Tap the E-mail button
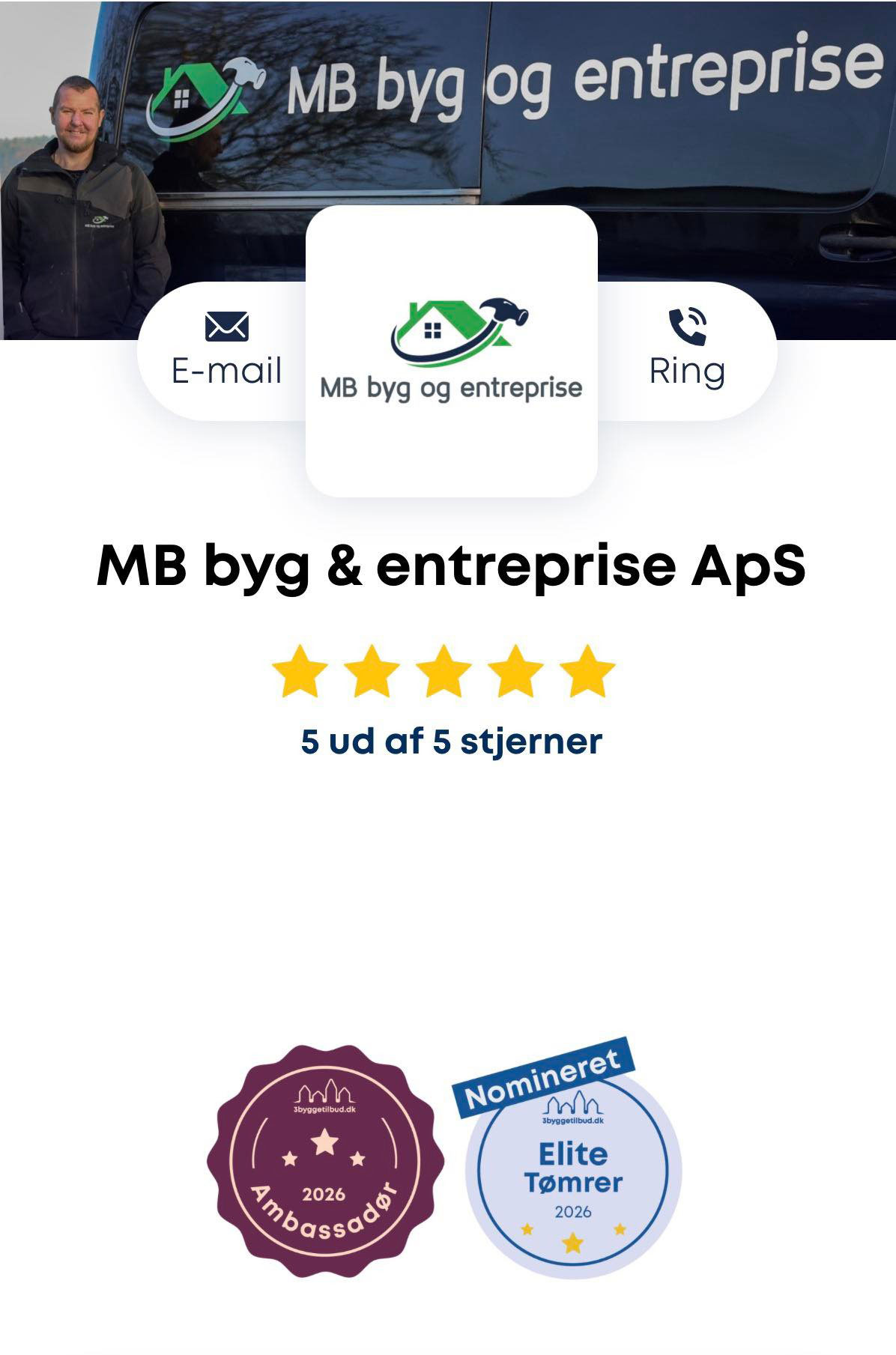Viewport: 896px width, 1355px height. pyautogui.click(x=226, y=351)
